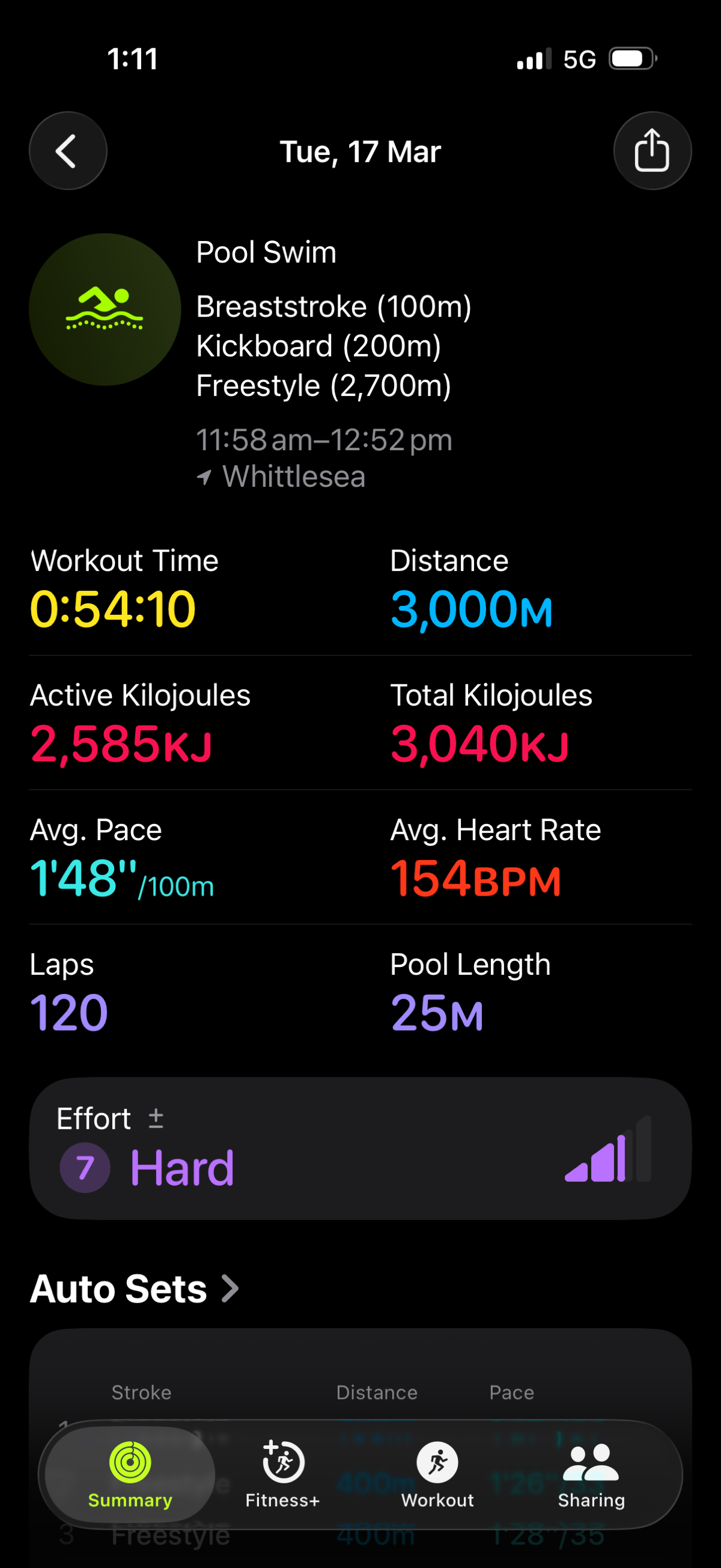The height and width of the screenshot is (1568, 721).
Task: Switch to the Summary tab
Action: click(x=130, y=1474)
